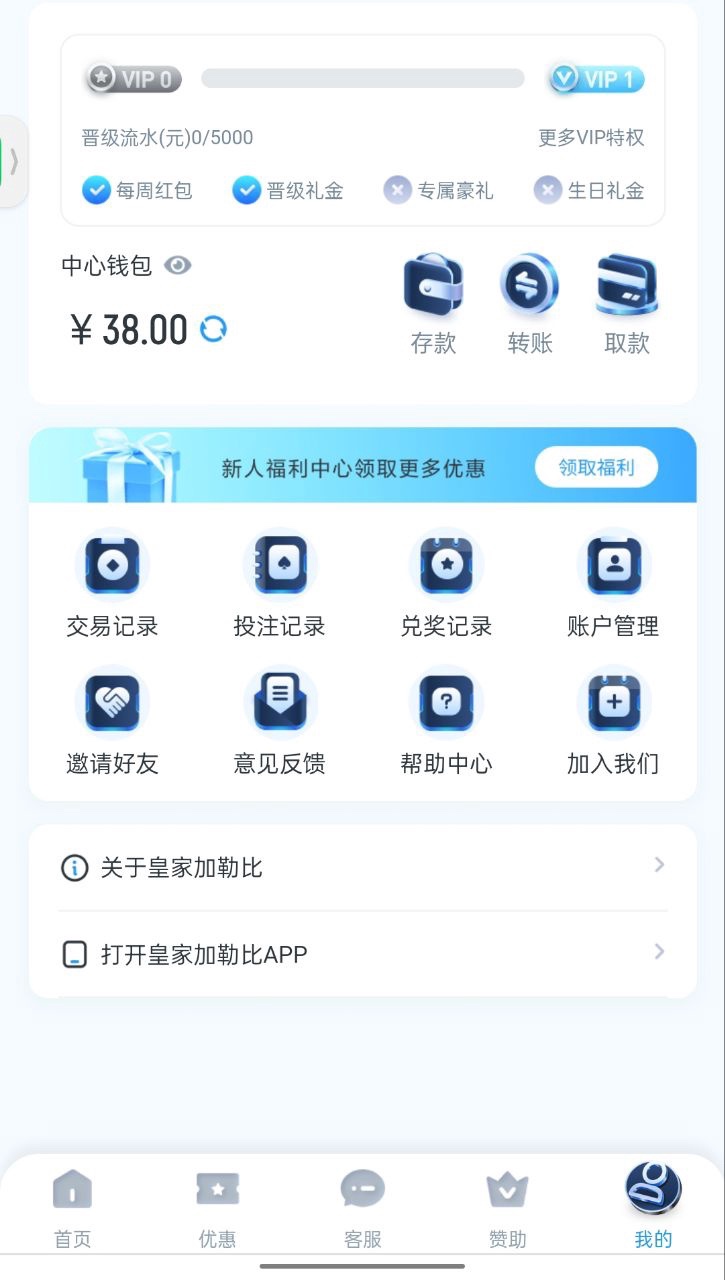Switch to the 首页 tab

point(72,1208)
